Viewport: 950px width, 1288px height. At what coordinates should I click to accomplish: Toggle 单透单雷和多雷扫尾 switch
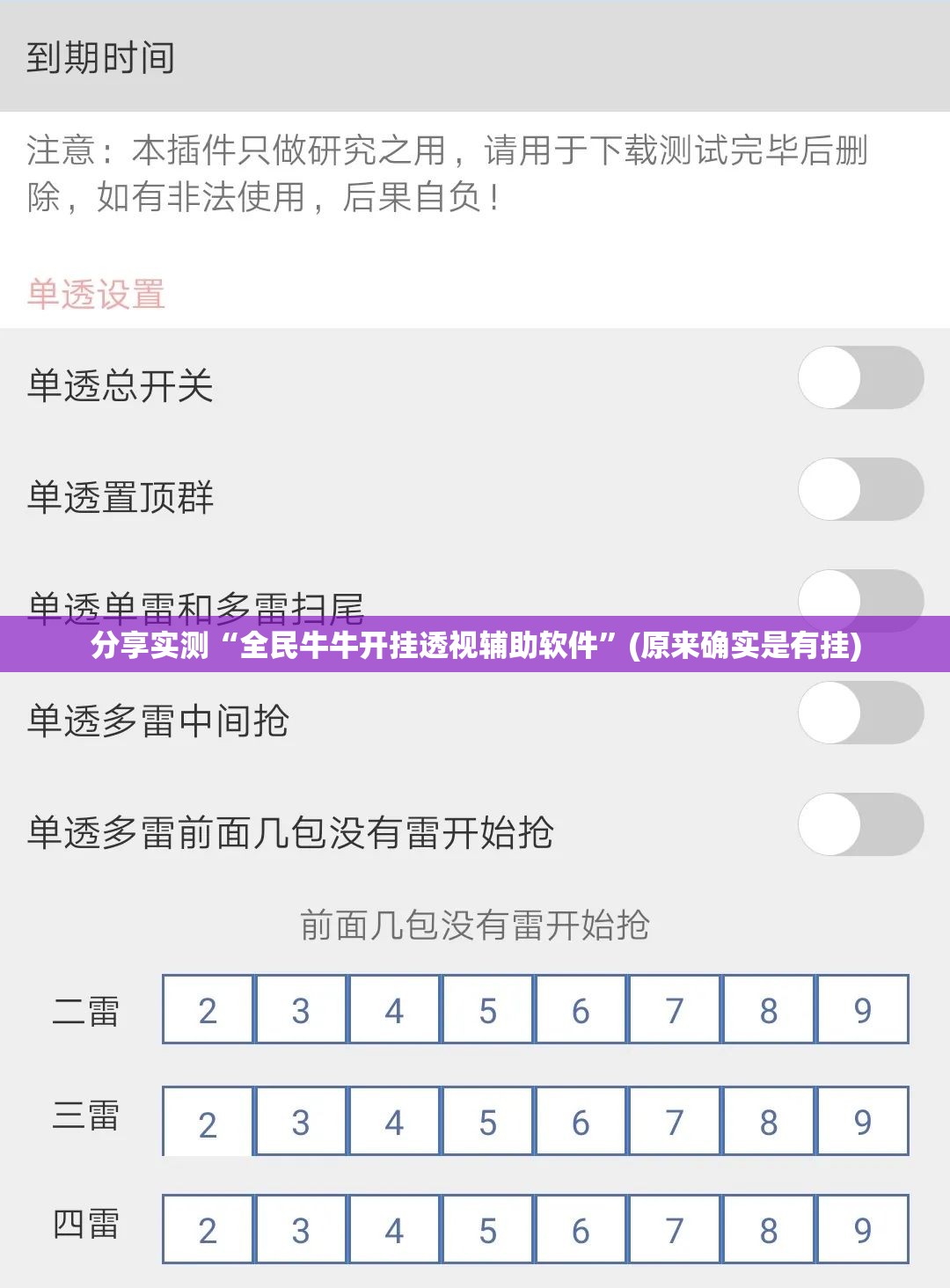pos(860,596)
